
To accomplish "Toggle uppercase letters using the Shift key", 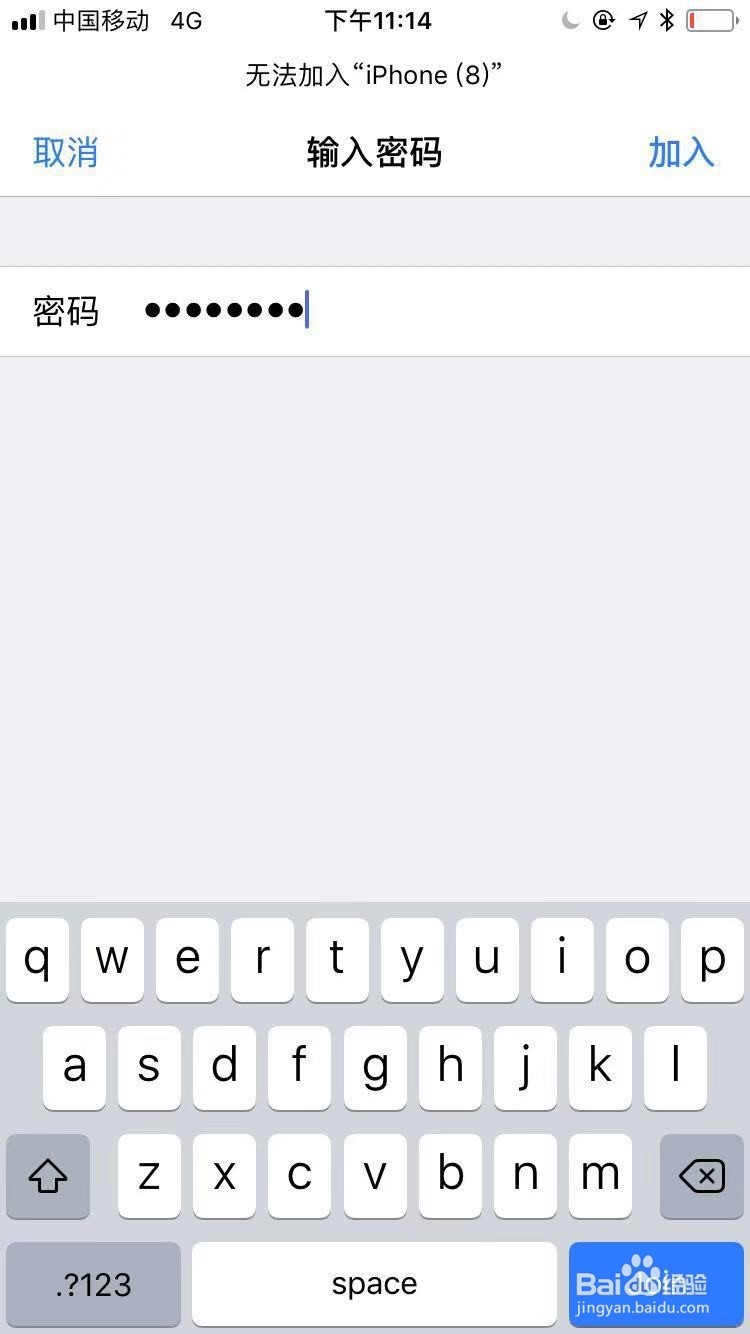I will [x=47, y=1176].
